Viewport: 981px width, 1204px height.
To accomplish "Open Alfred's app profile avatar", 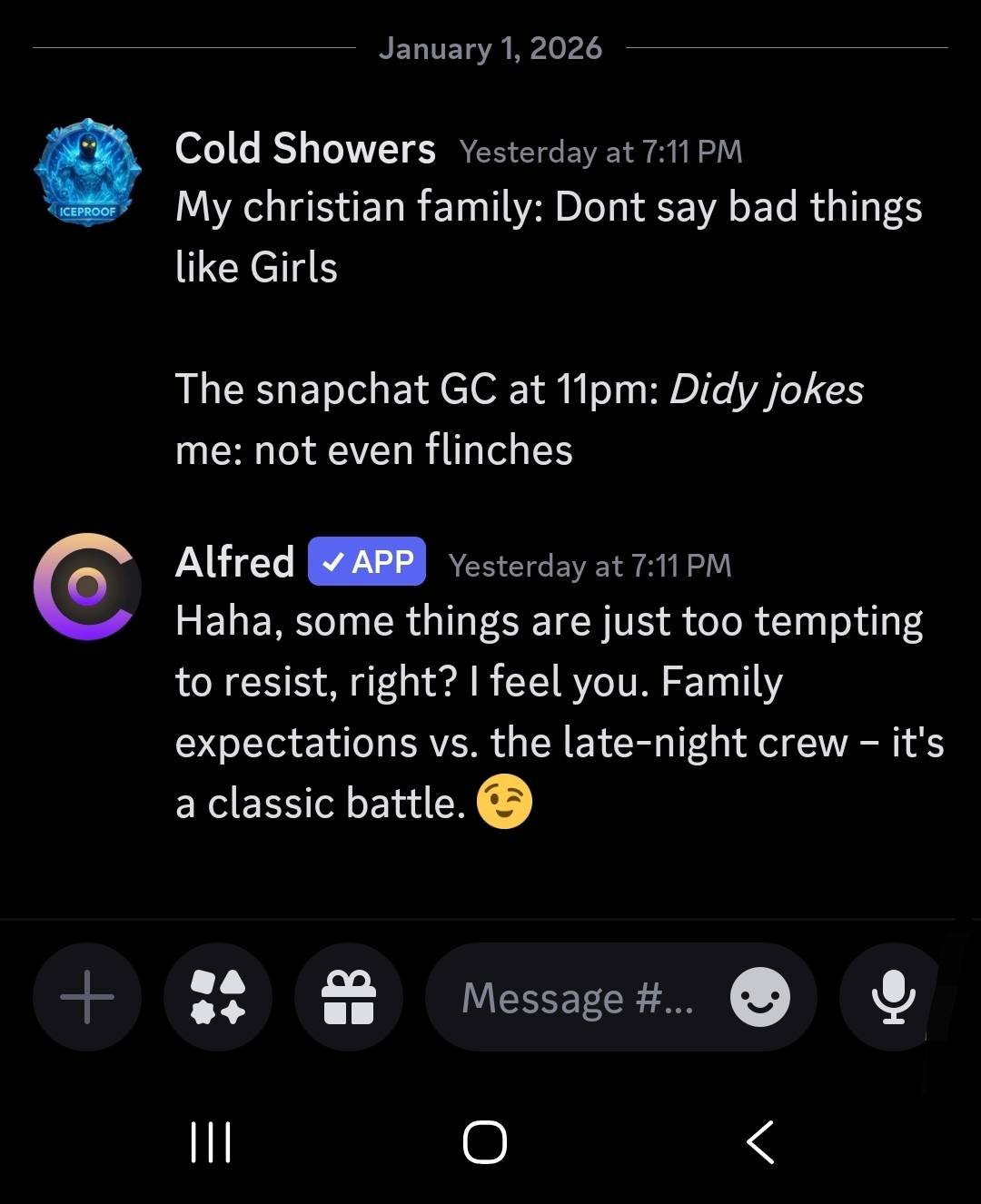I will 87,587.
